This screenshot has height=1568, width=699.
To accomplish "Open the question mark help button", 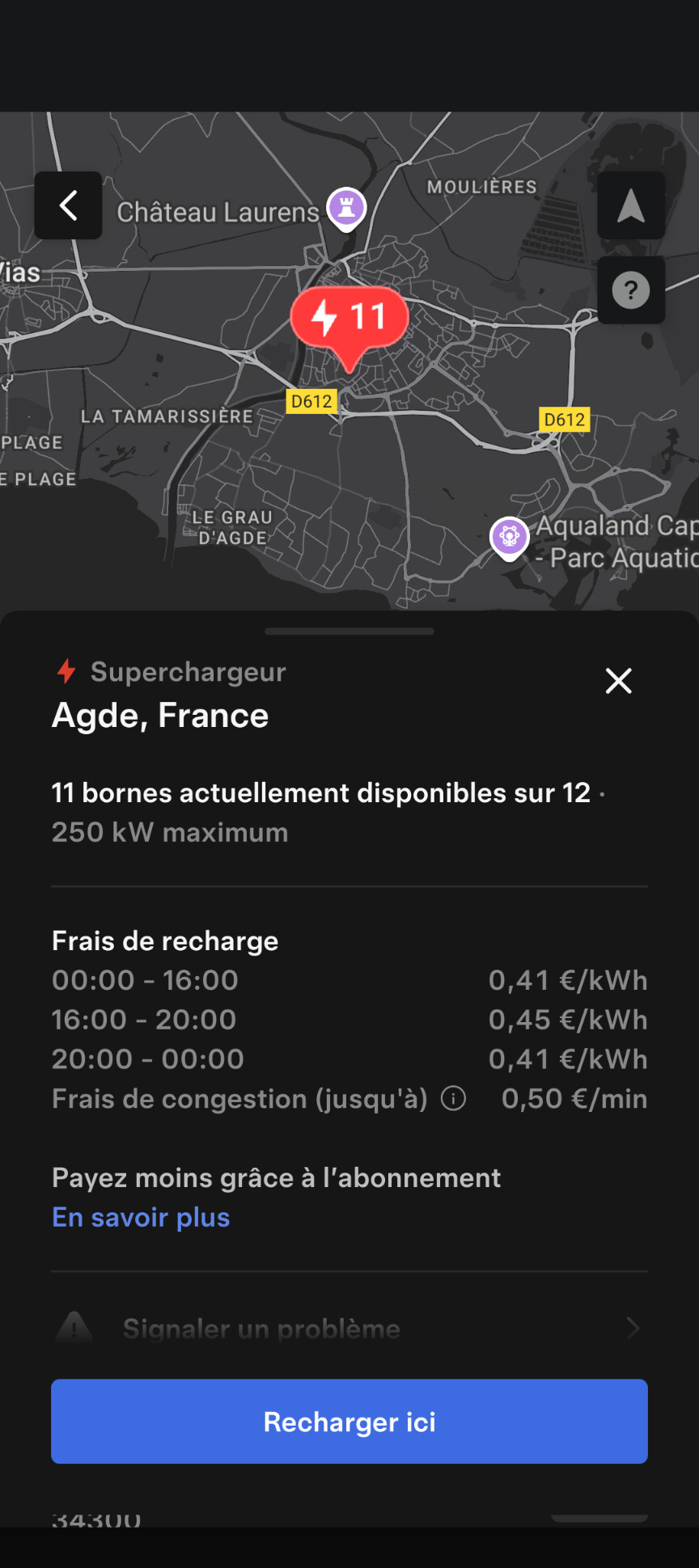I will [x=631, y=290].
